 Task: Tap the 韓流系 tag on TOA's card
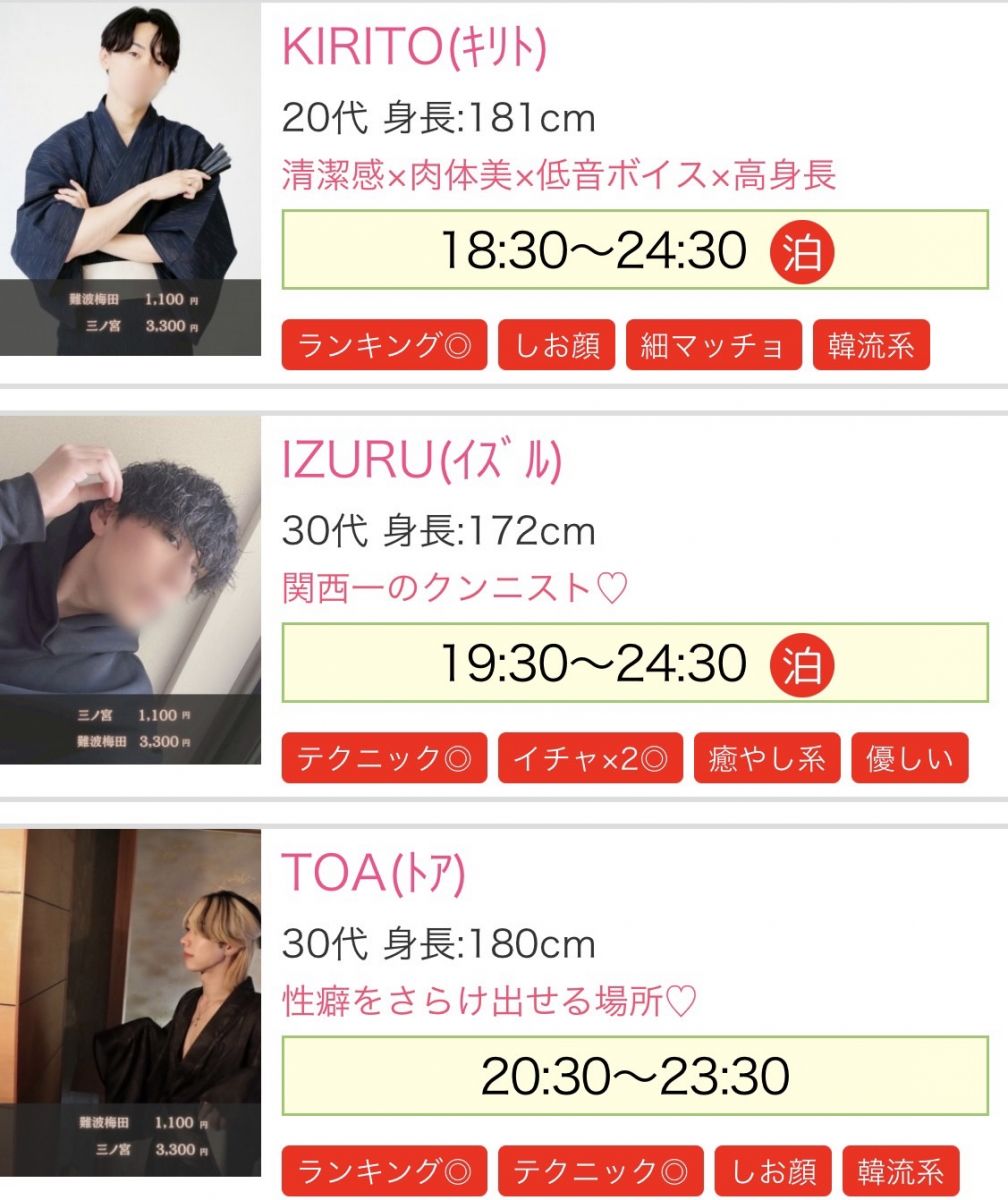(901, 1171)
